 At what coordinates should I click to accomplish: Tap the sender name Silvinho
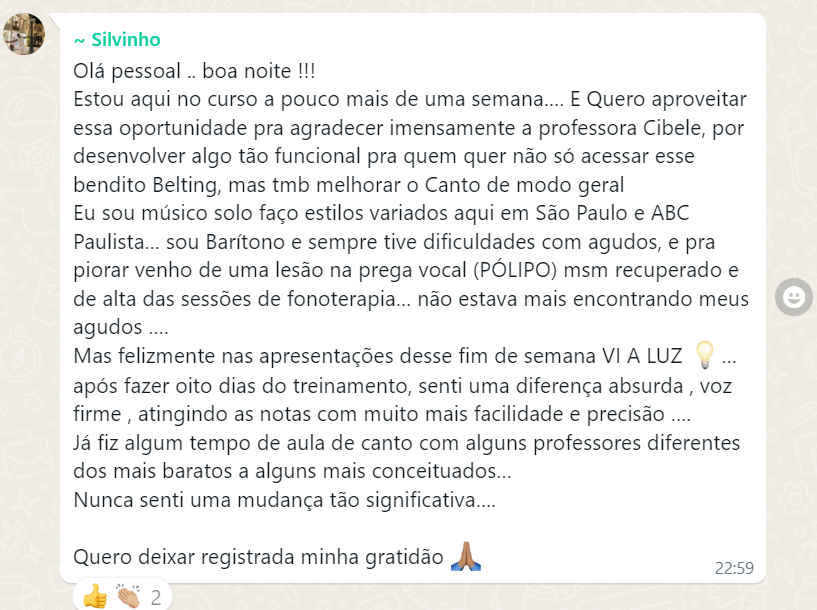tap(117, 40)
